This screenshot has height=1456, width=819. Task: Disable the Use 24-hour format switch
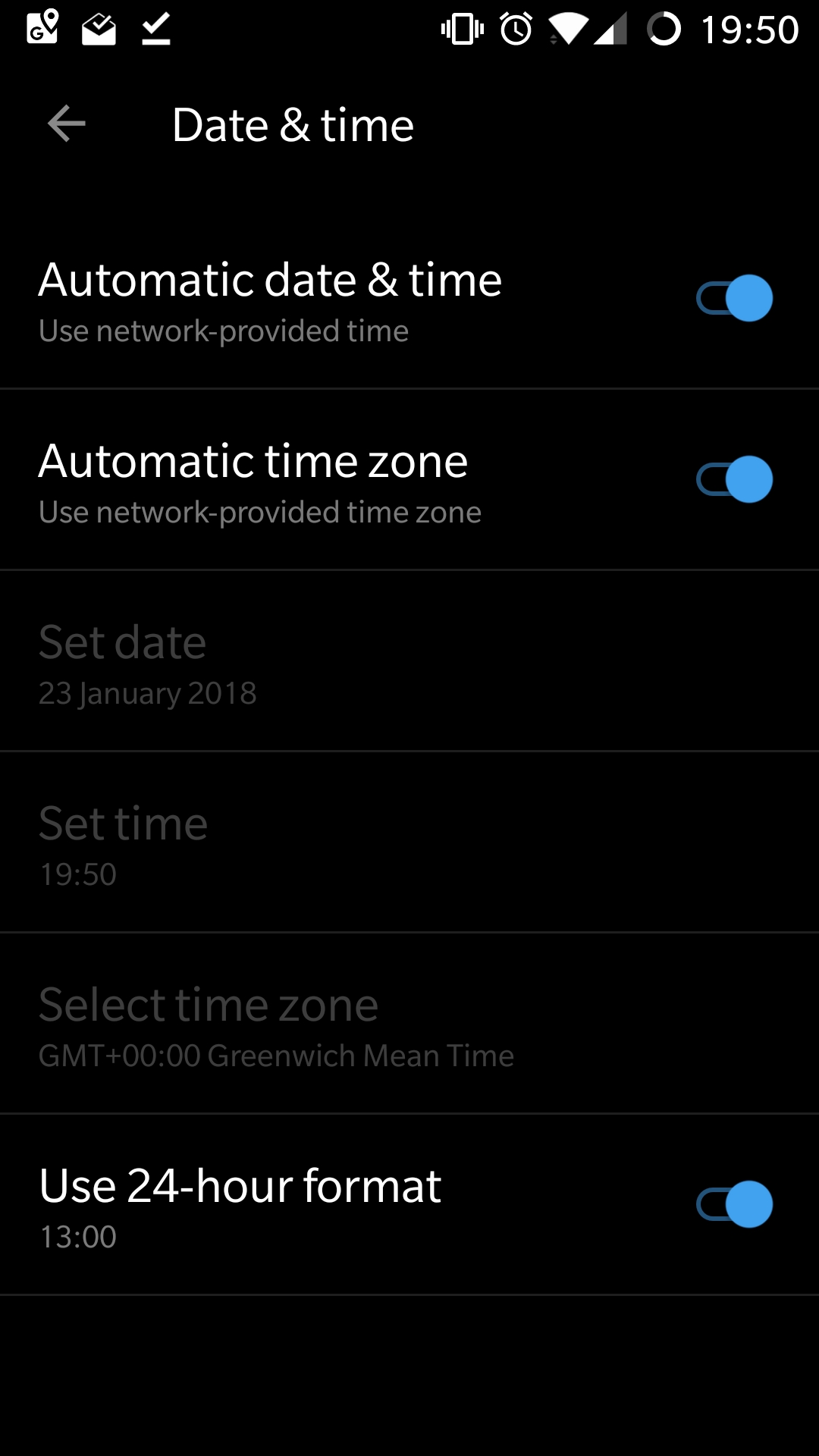point(733,1204)
